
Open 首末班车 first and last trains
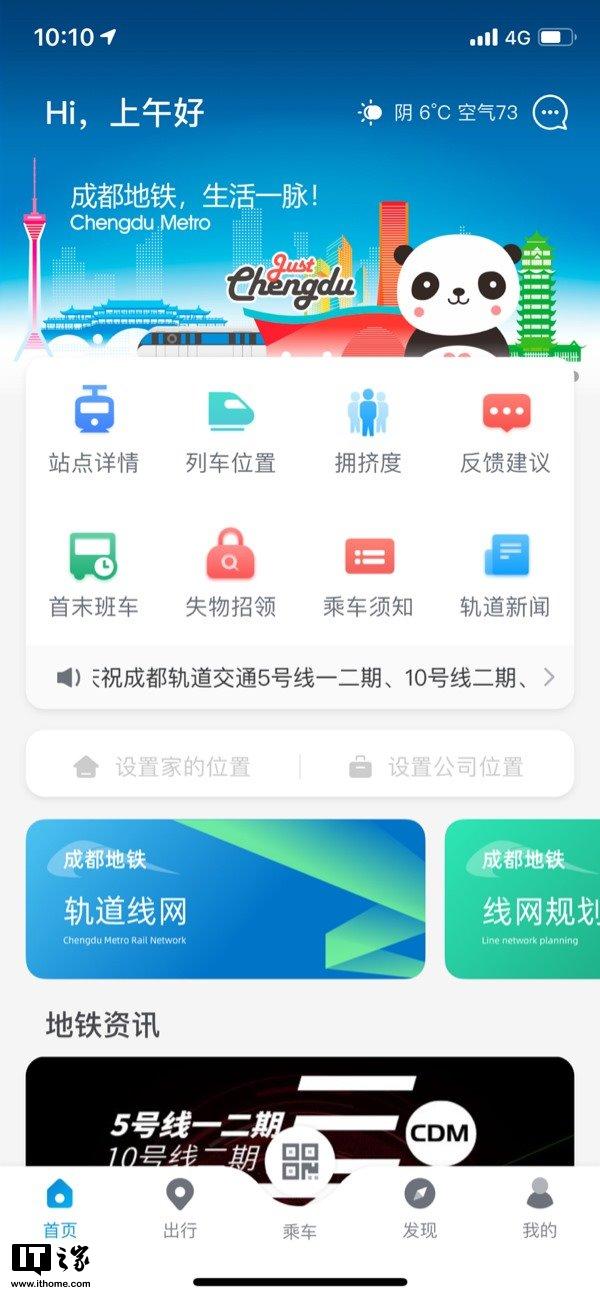[94, 575]
